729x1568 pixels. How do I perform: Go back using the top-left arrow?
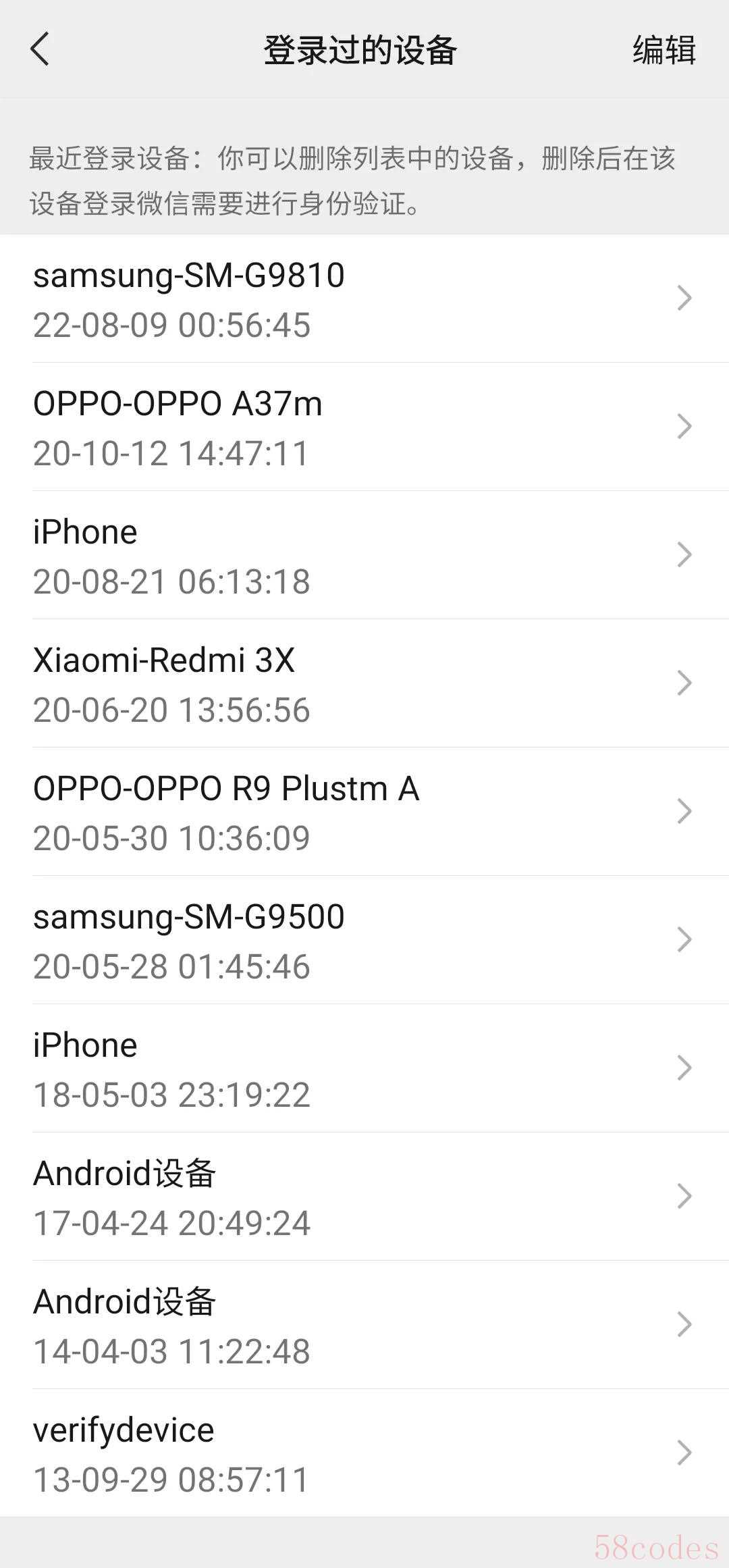(40, 49)
